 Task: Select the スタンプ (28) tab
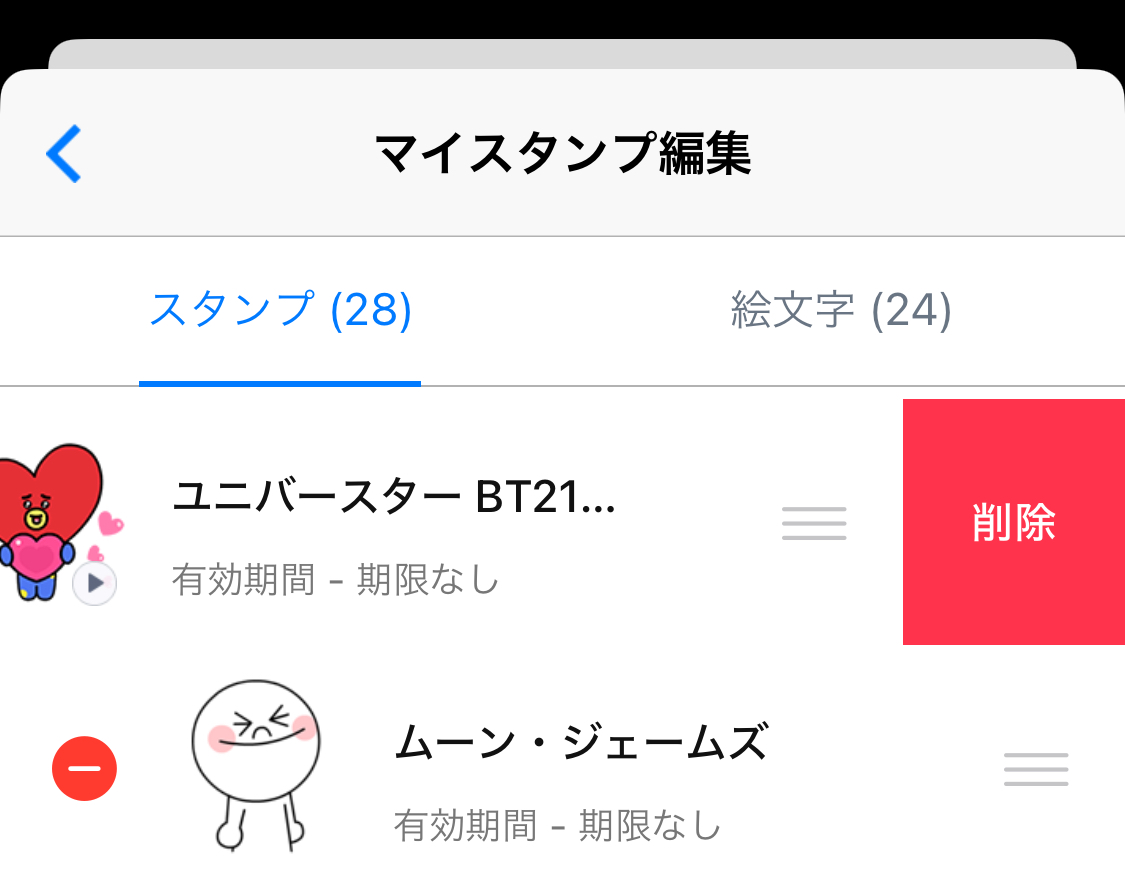(x=280, y=312)
